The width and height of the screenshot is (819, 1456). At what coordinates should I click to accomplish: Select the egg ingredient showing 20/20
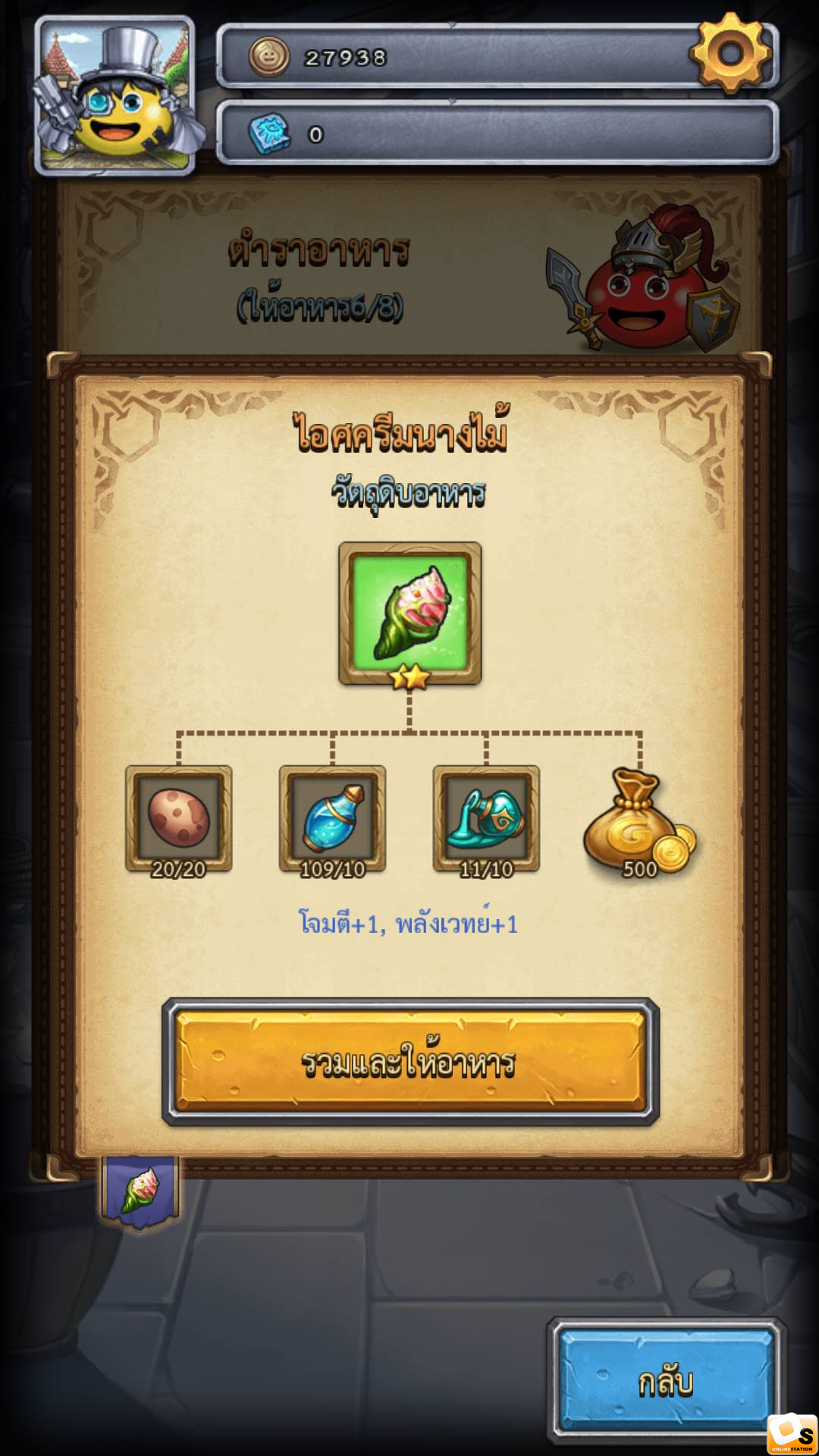point(179,820)
